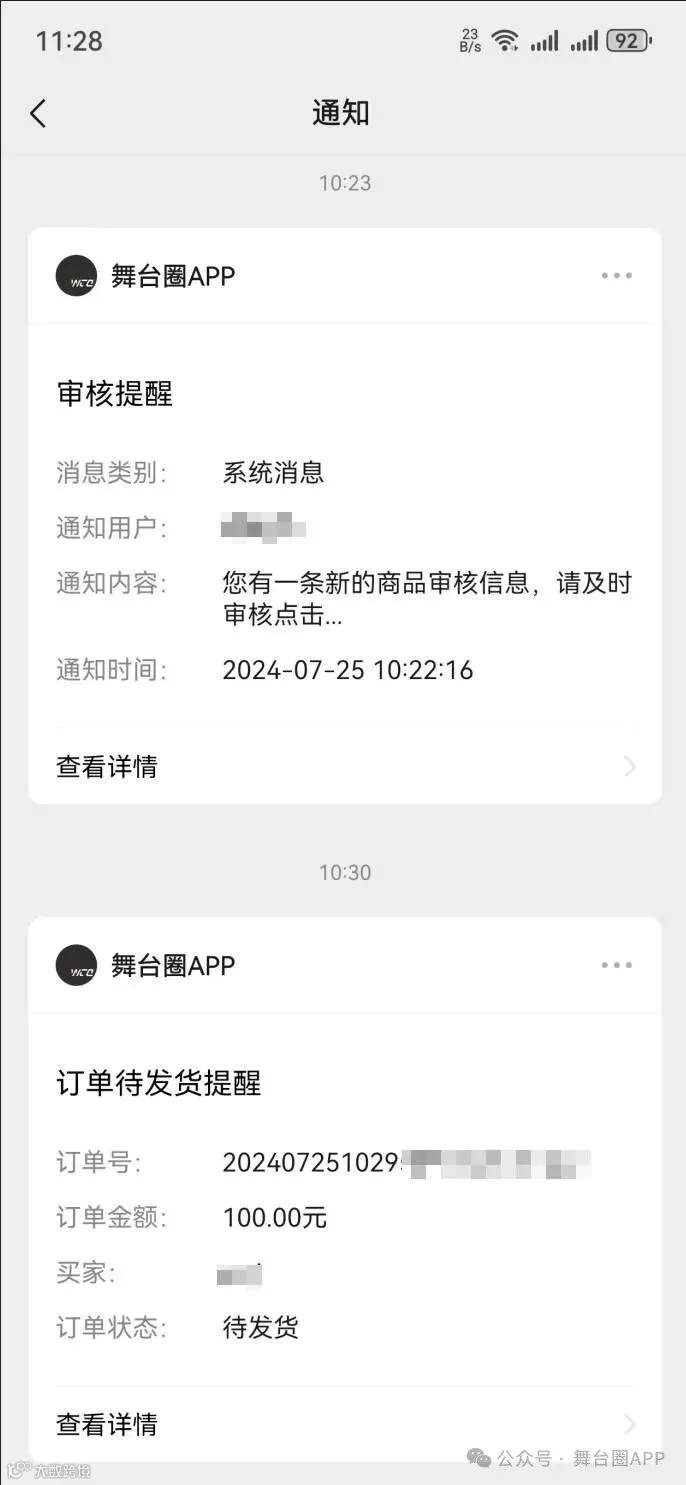Image resolution: width=686 pixels, height=1485 pixels.
Task: Open the more options dots on 审核提醒 card
Action: [x=616, y=276]
